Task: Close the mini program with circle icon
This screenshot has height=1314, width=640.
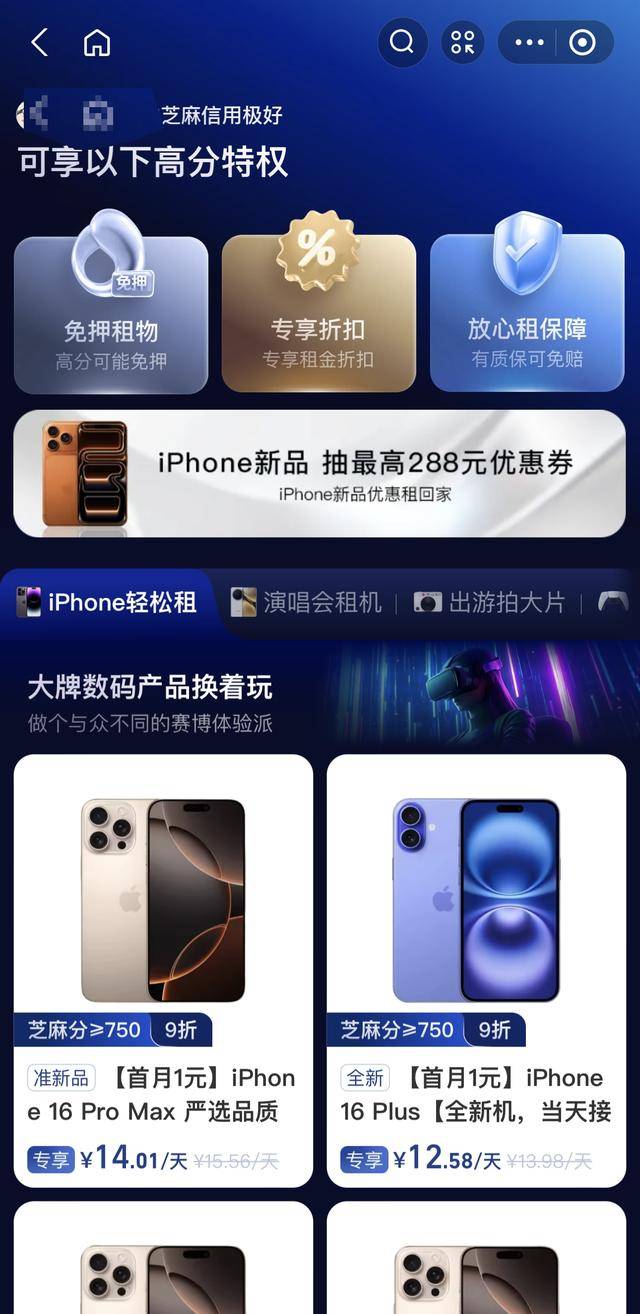Action: (x=582, y=43)
